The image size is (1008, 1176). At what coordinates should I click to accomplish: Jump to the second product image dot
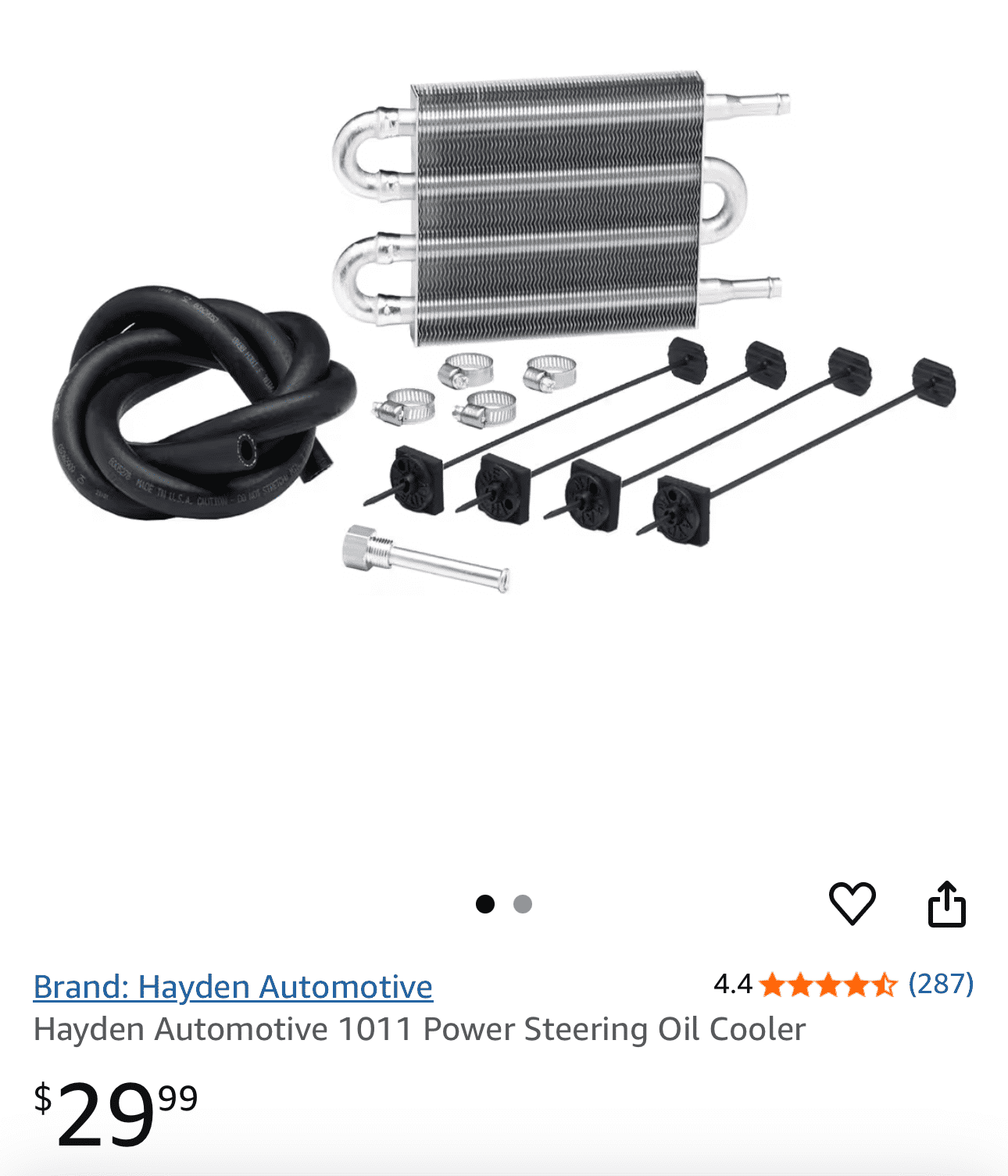point(523,904)
